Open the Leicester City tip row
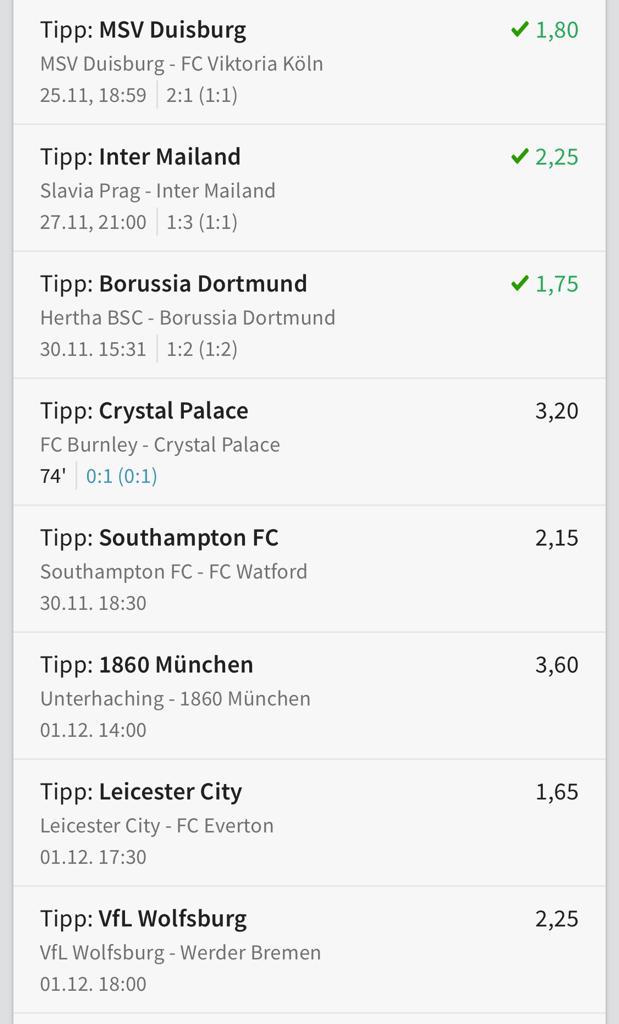This screenshot has width=619, height=1024. tap(309, 823)
